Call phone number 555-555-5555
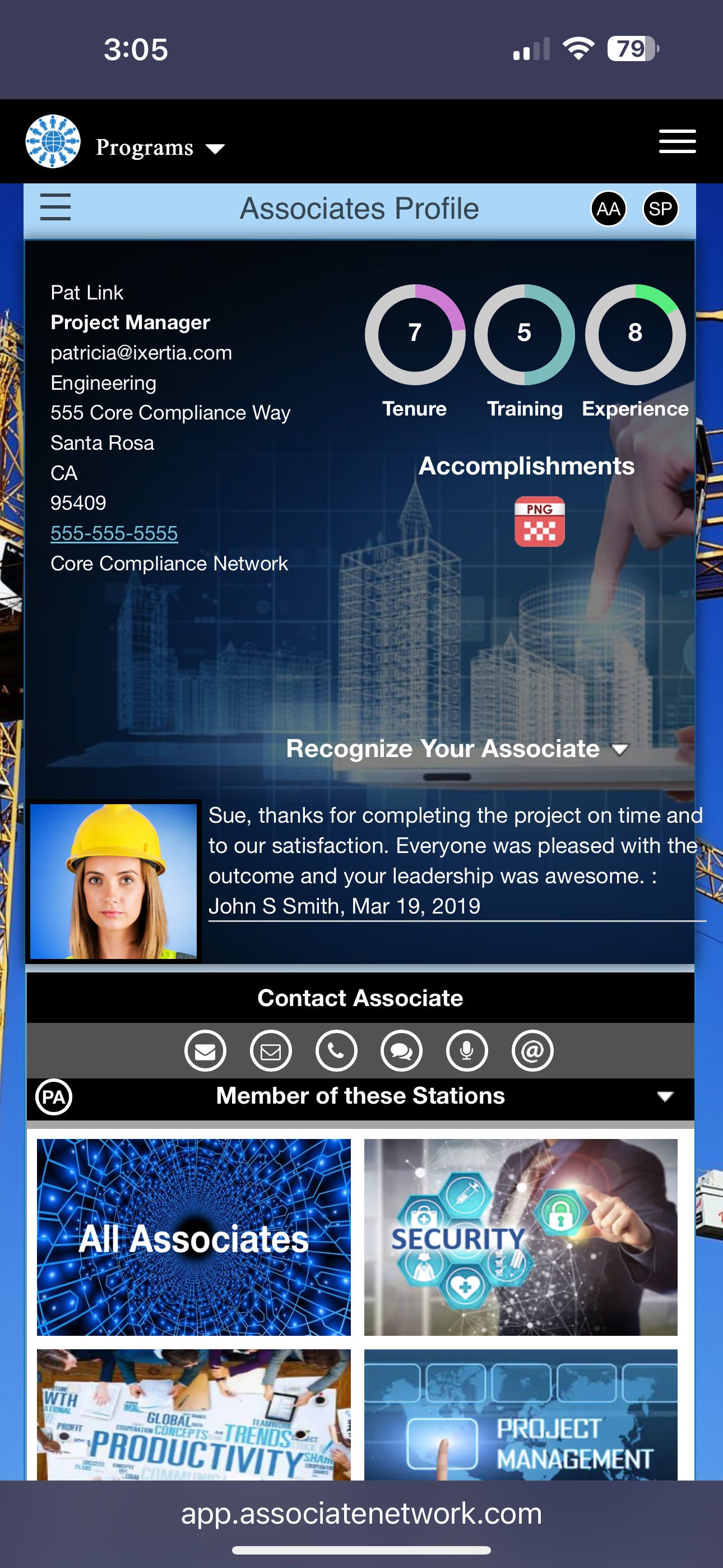Screen dimensions: 723x1568 coord(114,533)
